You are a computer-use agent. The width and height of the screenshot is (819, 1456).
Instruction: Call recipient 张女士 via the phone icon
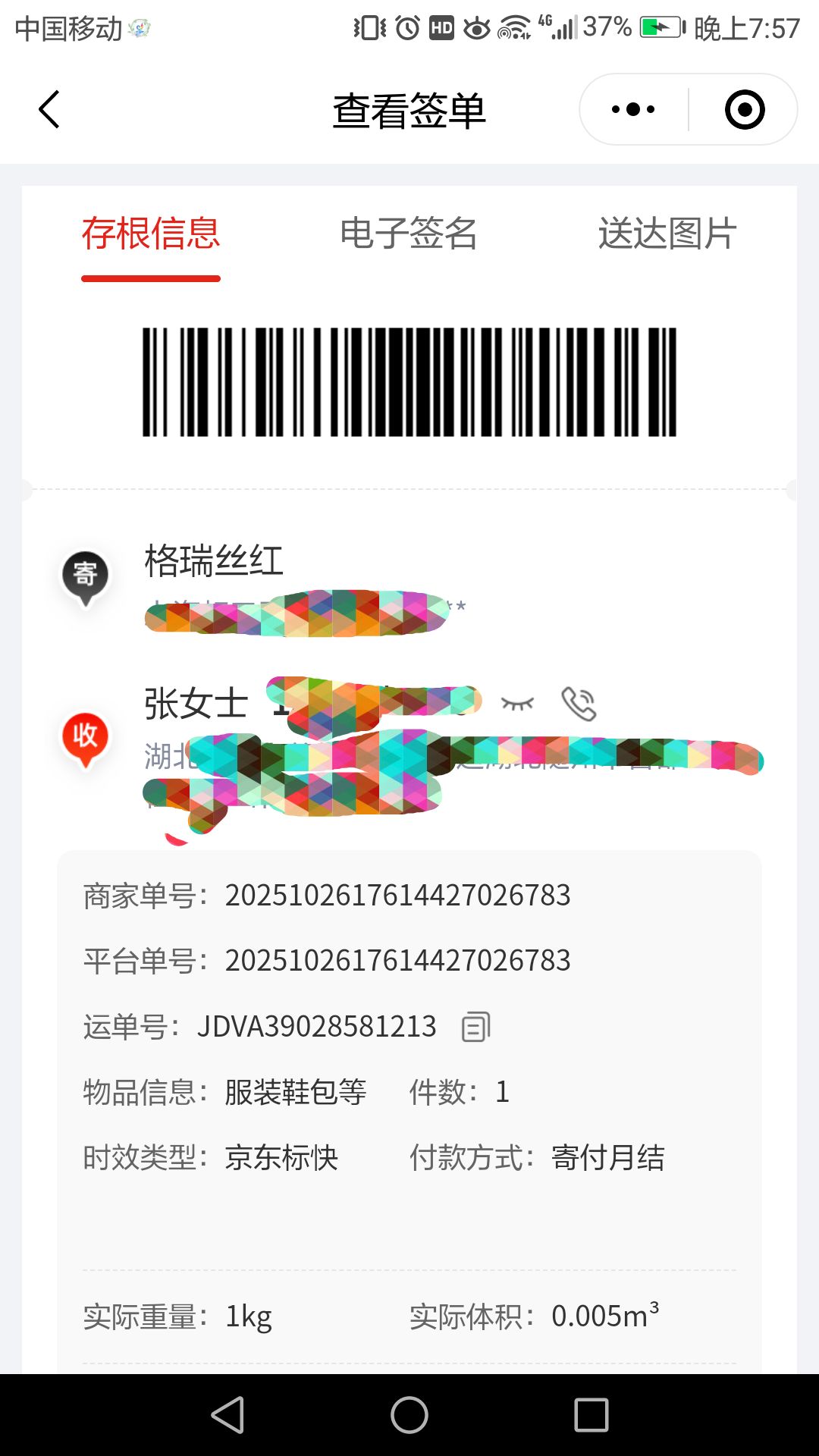coord(579,704)
